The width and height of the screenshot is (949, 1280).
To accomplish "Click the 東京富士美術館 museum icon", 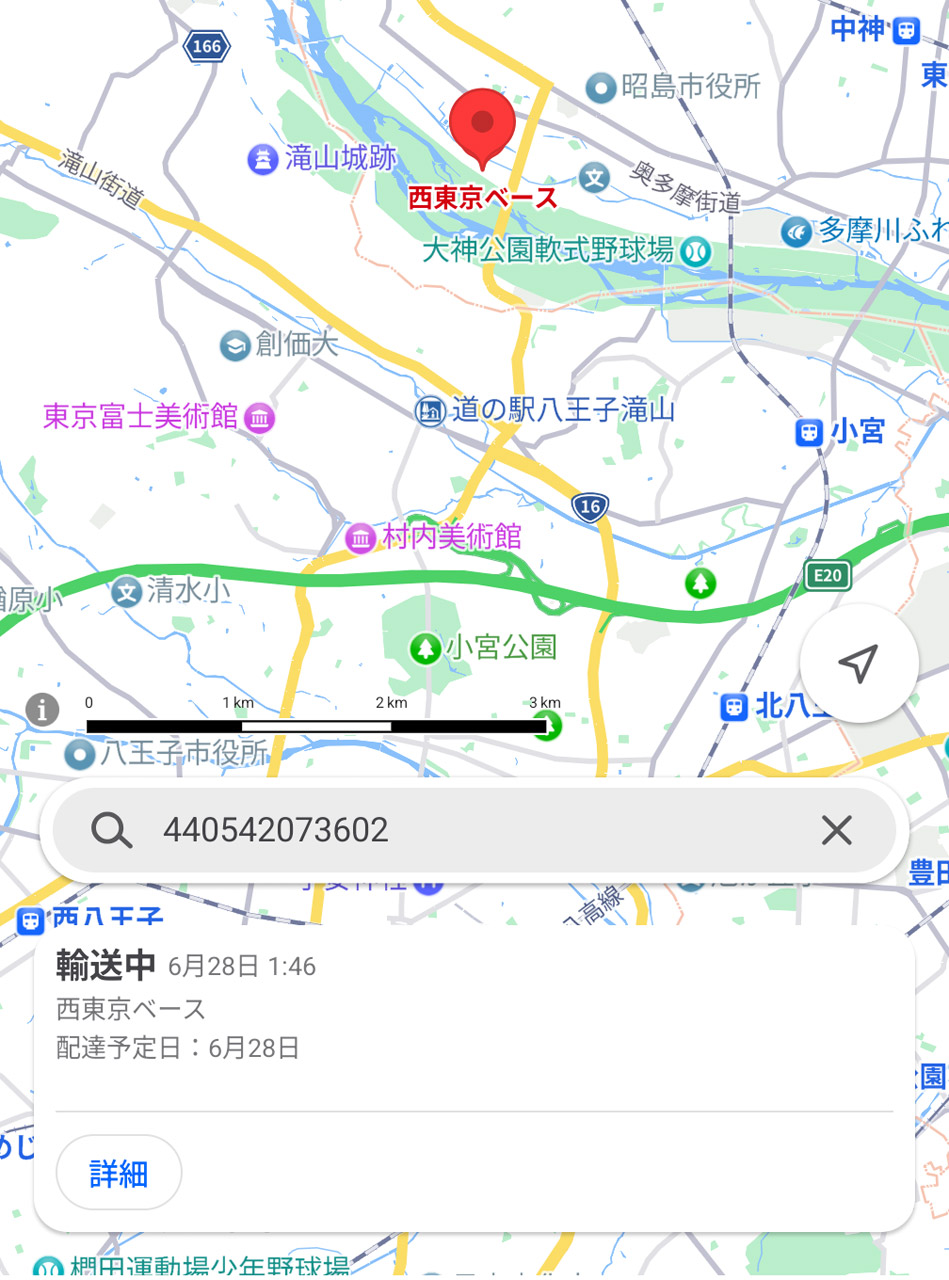I will pos(258,419).
